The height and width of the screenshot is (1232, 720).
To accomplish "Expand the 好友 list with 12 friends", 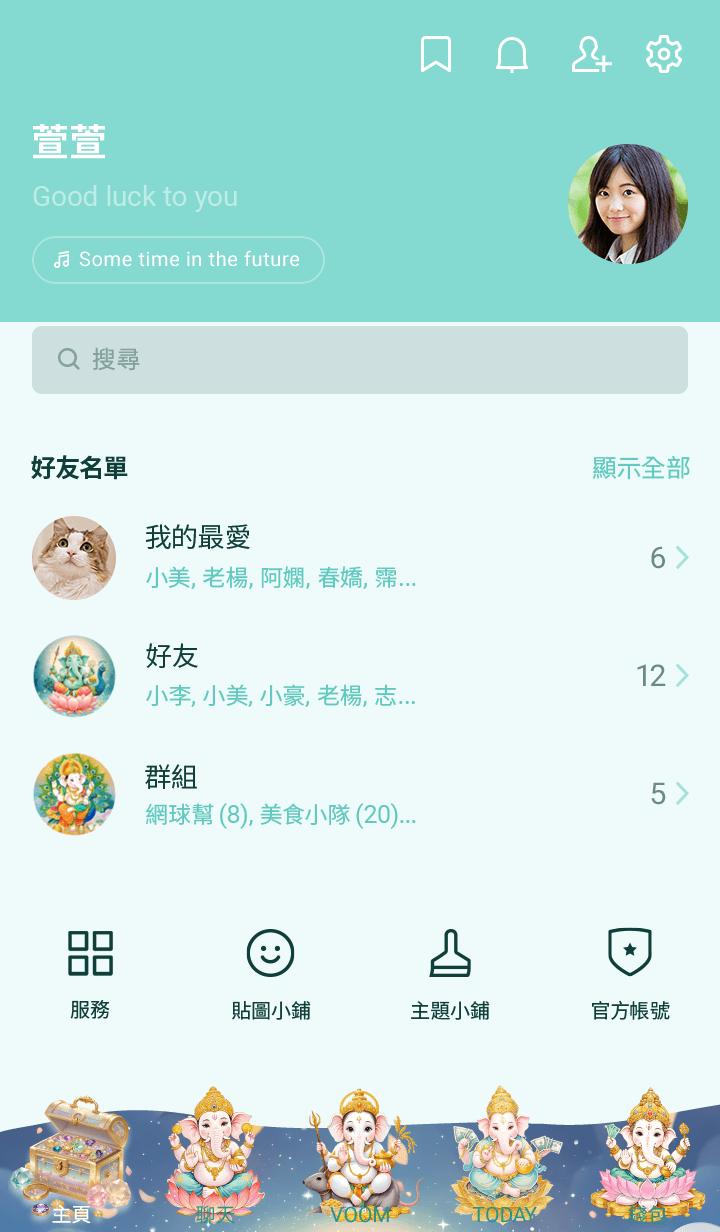I will coord(360,676).
